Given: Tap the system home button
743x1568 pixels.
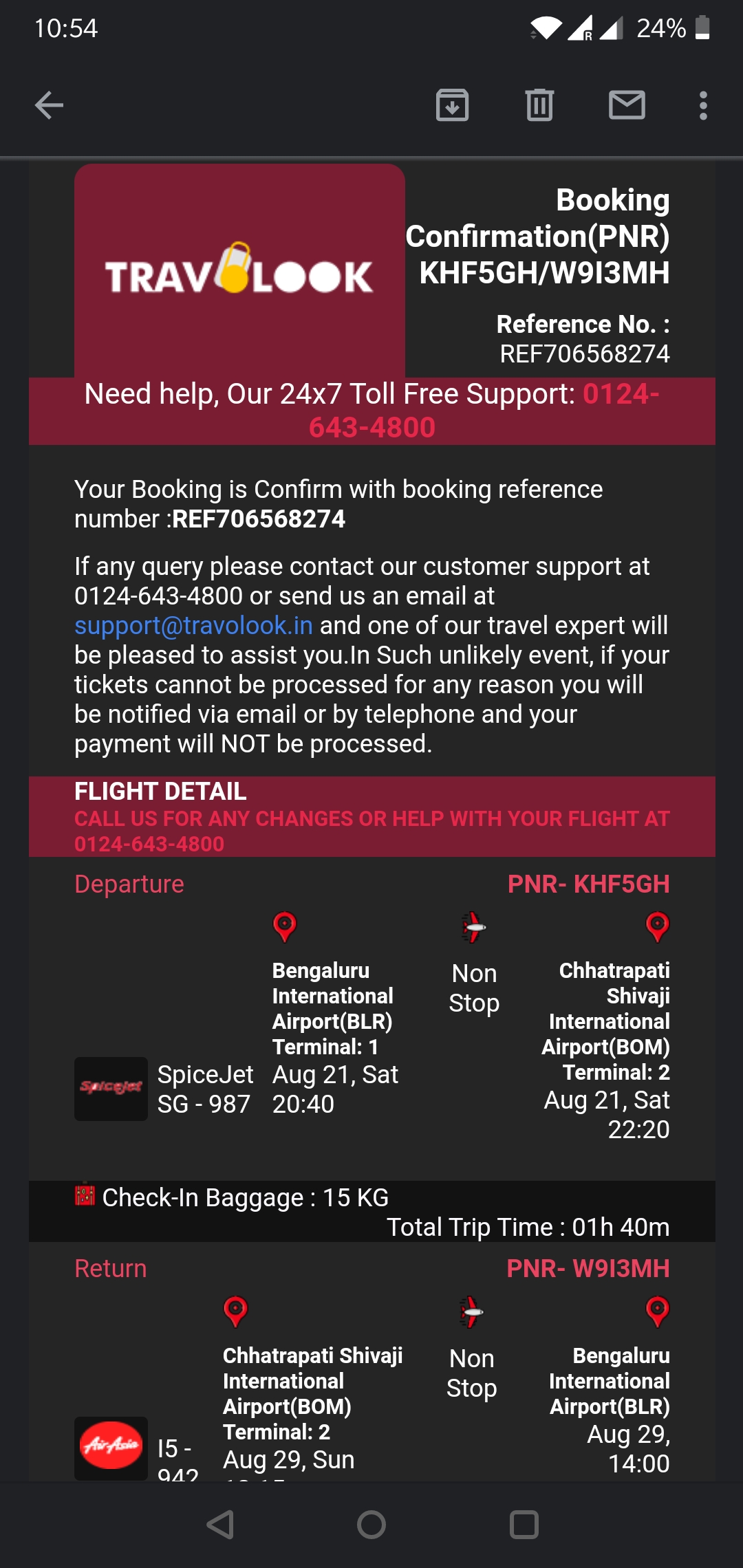Looking at the screenshot, I should point(371,1525).
